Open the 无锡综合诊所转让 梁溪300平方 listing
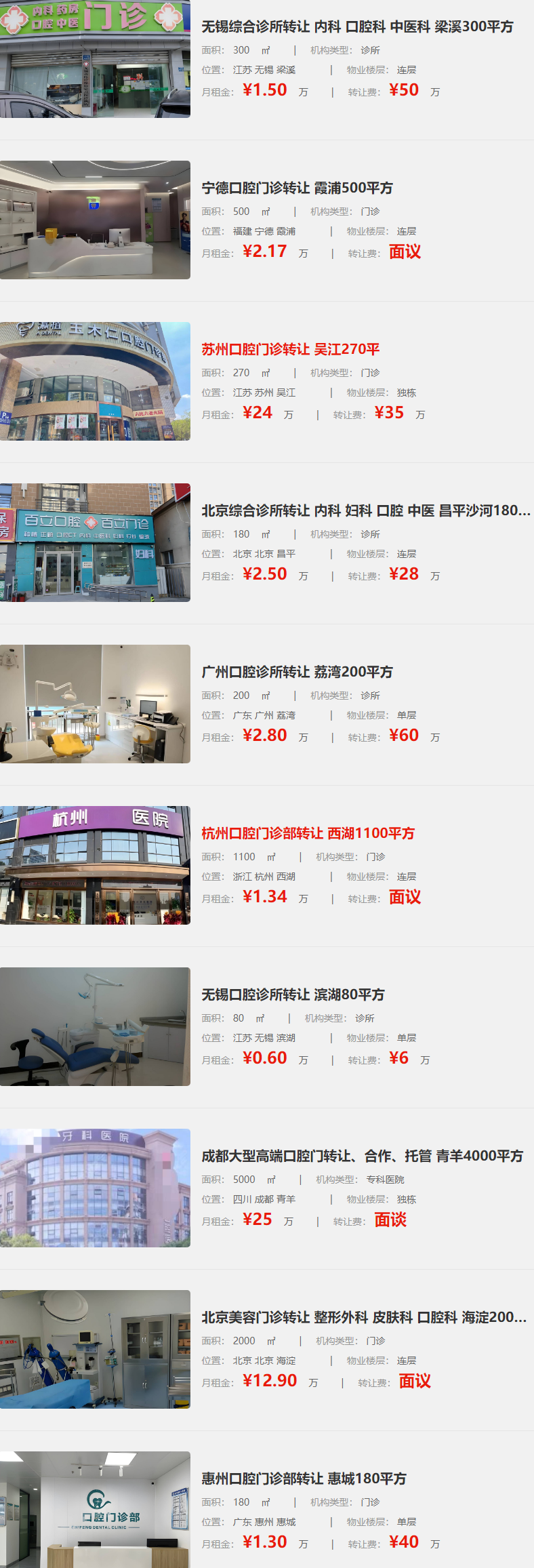 (x=357, y=27)
